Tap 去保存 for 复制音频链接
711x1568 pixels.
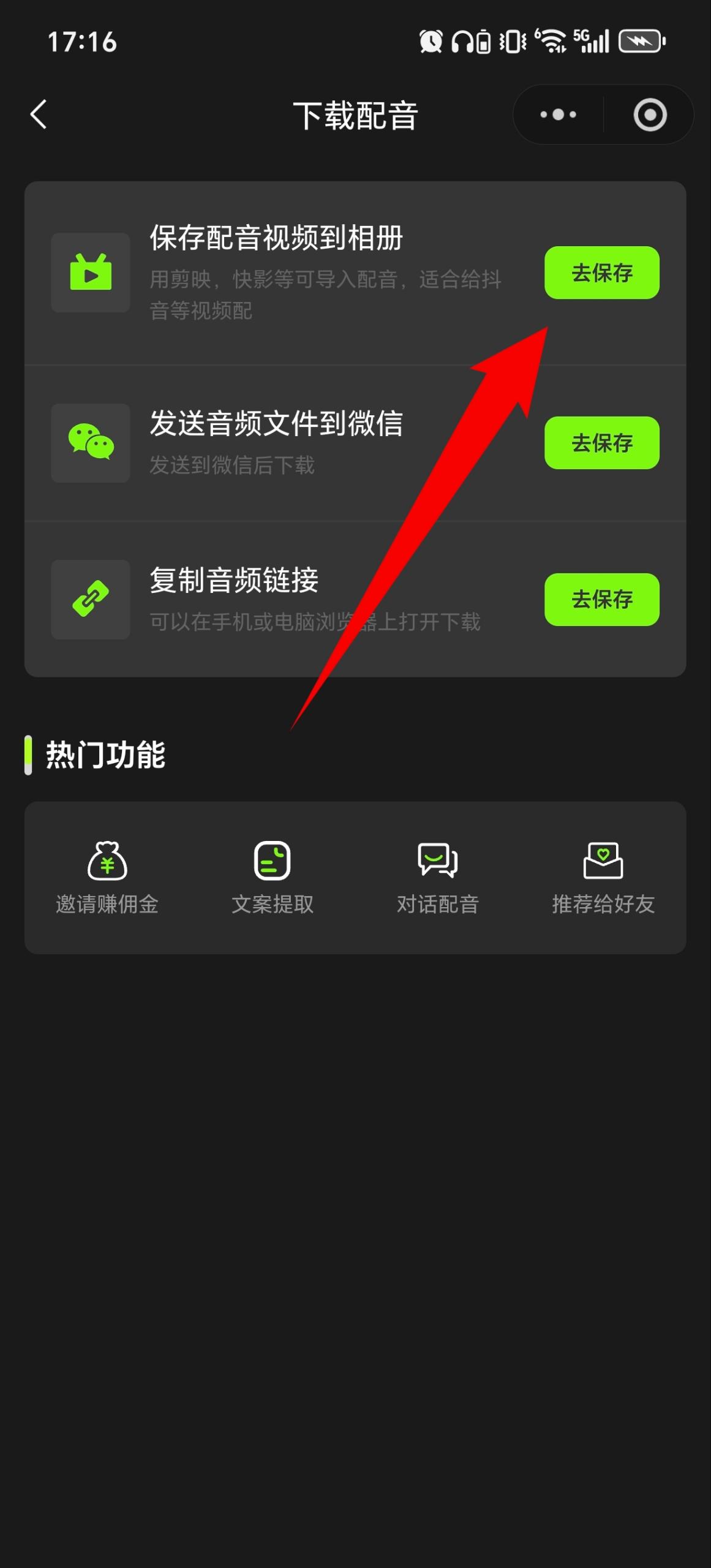click(601, 600)
